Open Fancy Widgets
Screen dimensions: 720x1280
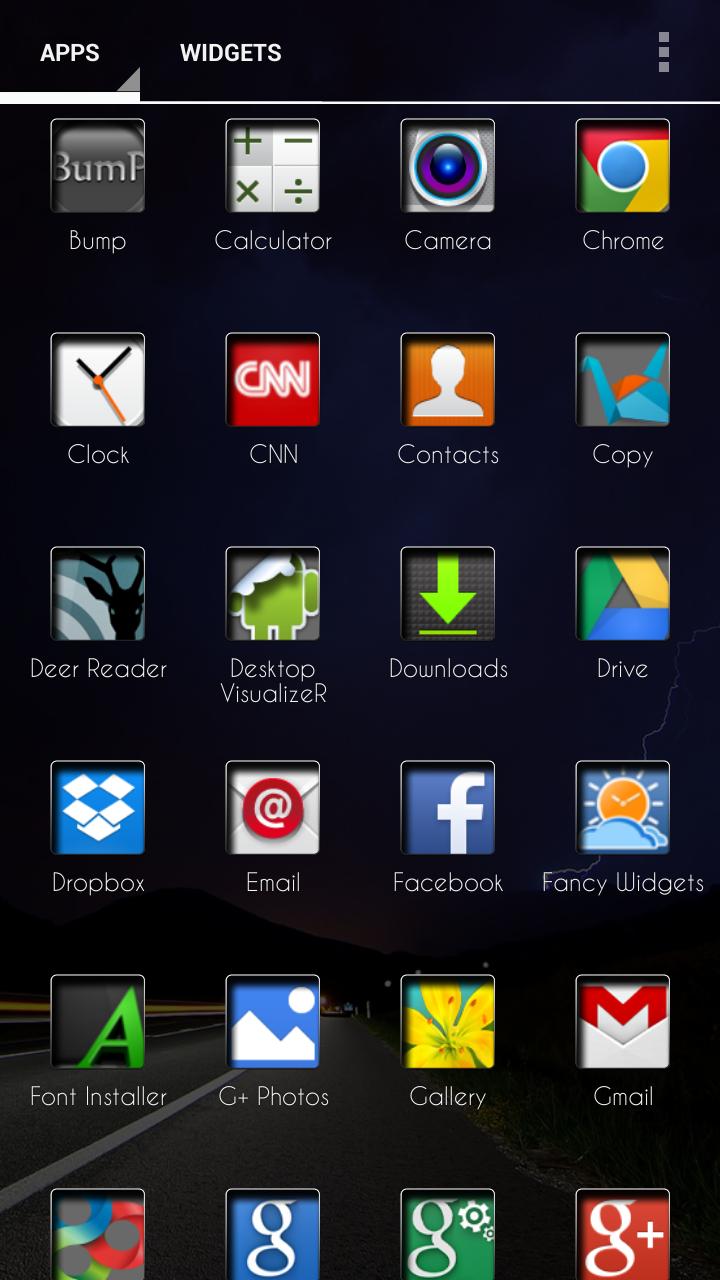tap(623, 808)
